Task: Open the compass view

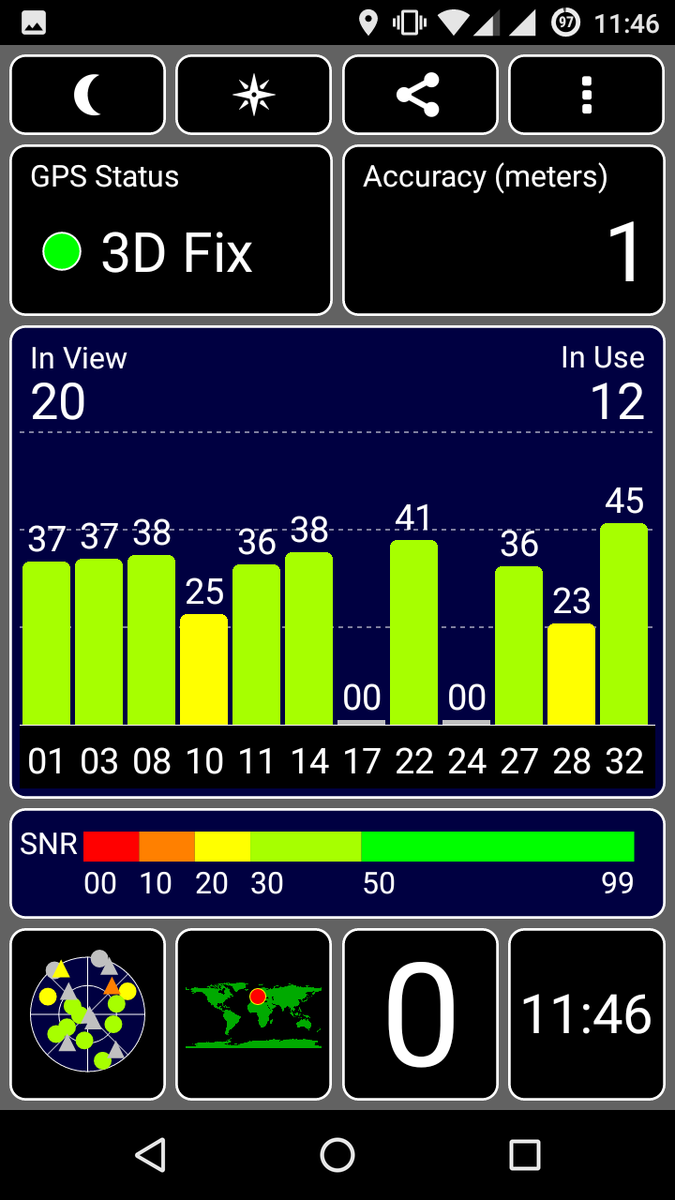Action: (253, 95)
